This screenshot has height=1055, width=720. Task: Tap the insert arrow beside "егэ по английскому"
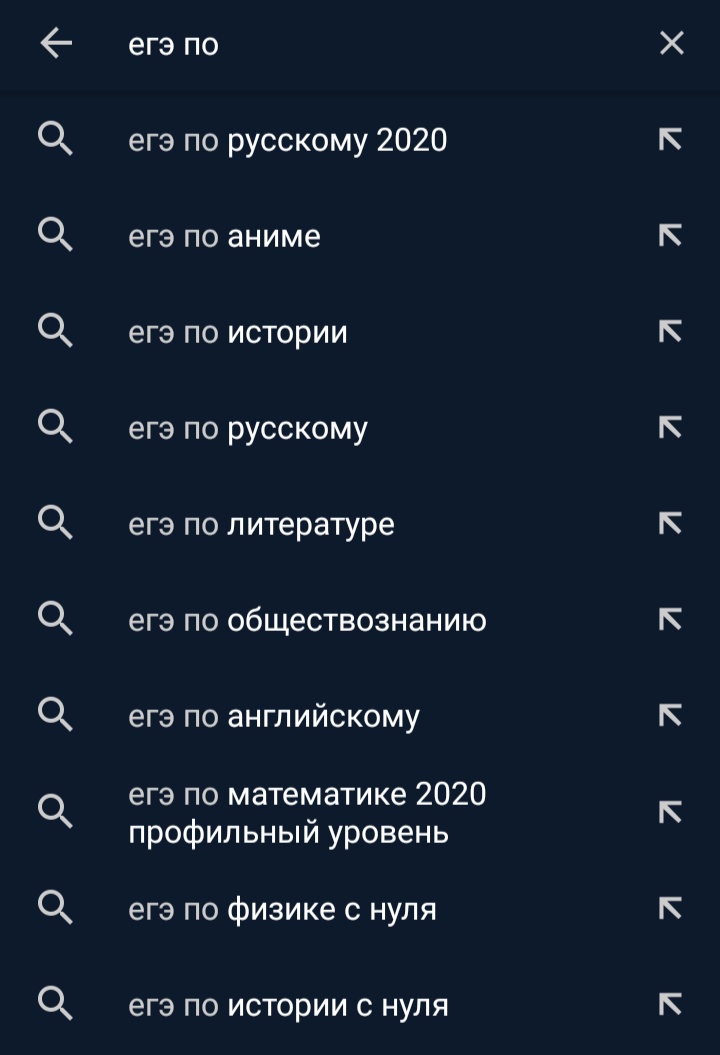pos(670,717)
